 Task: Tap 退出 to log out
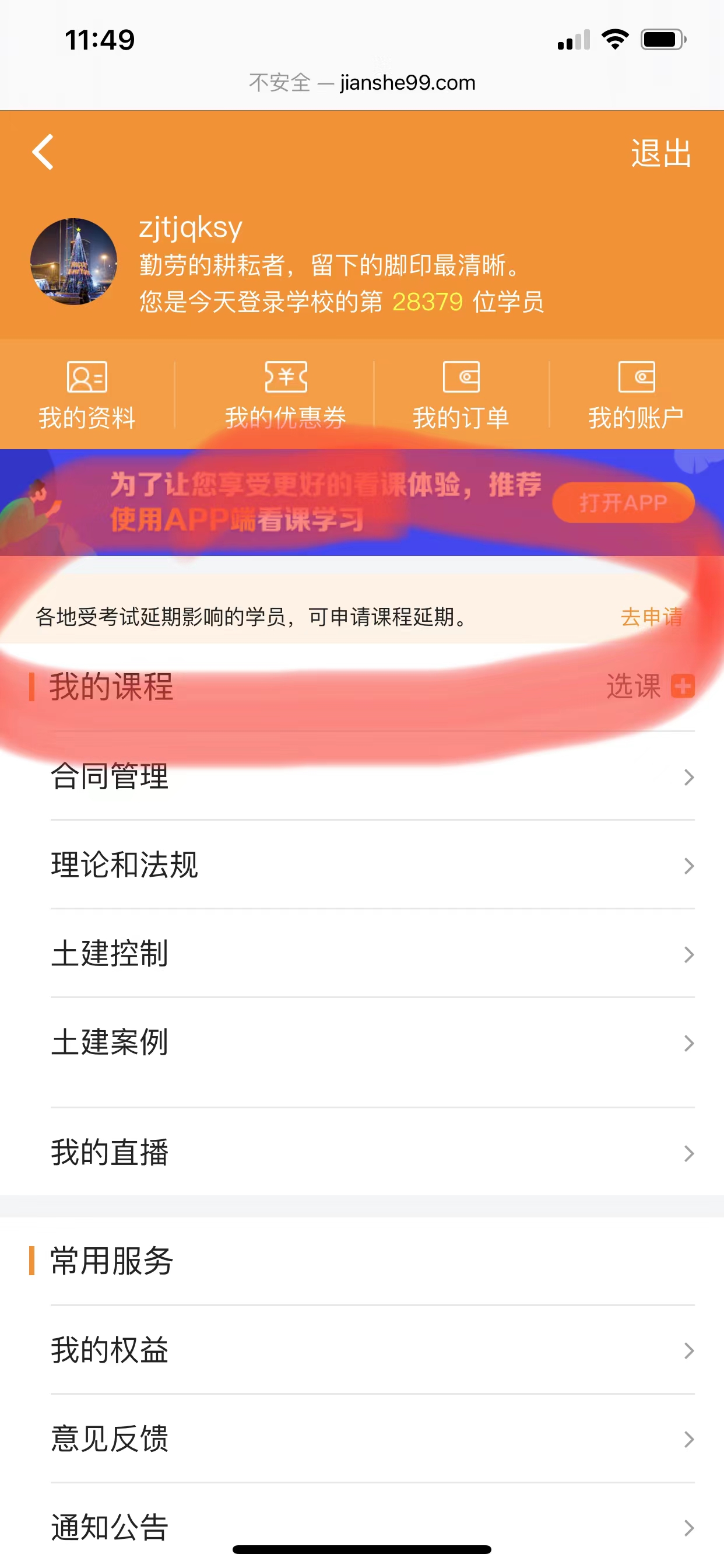pos(660,153)
